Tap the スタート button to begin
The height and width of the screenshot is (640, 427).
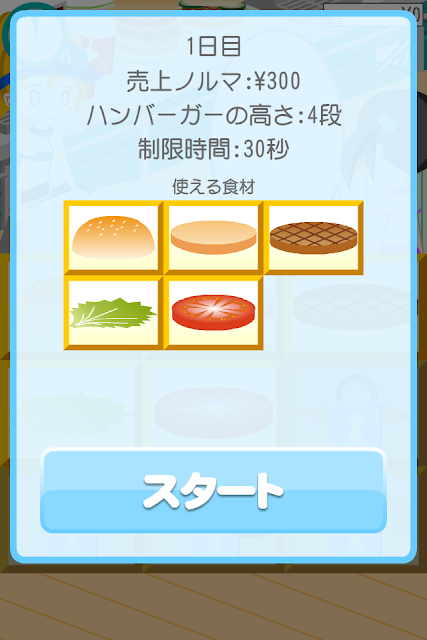(214, 490)
